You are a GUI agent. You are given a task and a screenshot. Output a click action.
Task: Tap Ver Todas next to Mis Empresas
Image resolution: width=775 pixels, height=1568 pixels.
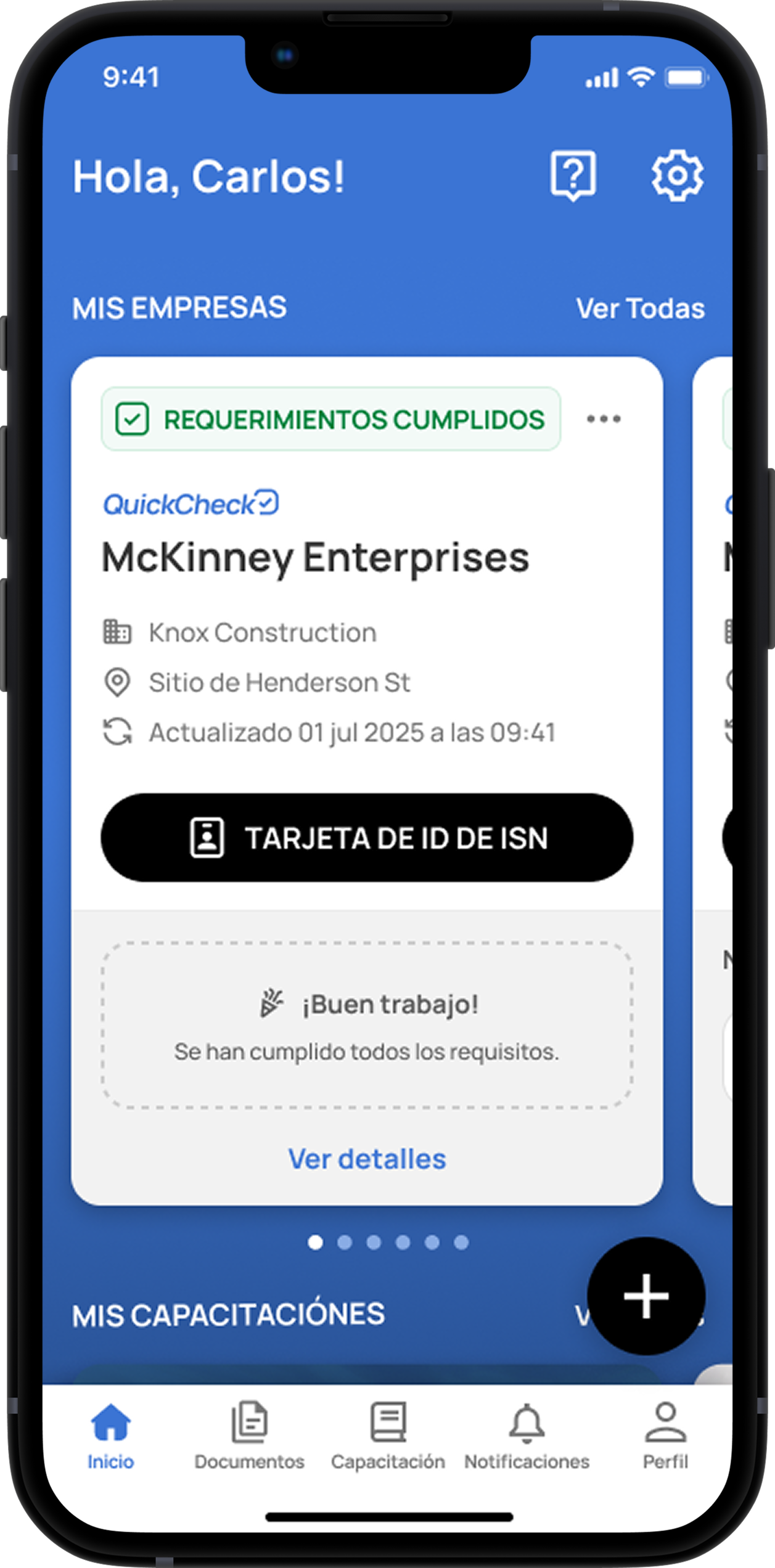(640, 309)
